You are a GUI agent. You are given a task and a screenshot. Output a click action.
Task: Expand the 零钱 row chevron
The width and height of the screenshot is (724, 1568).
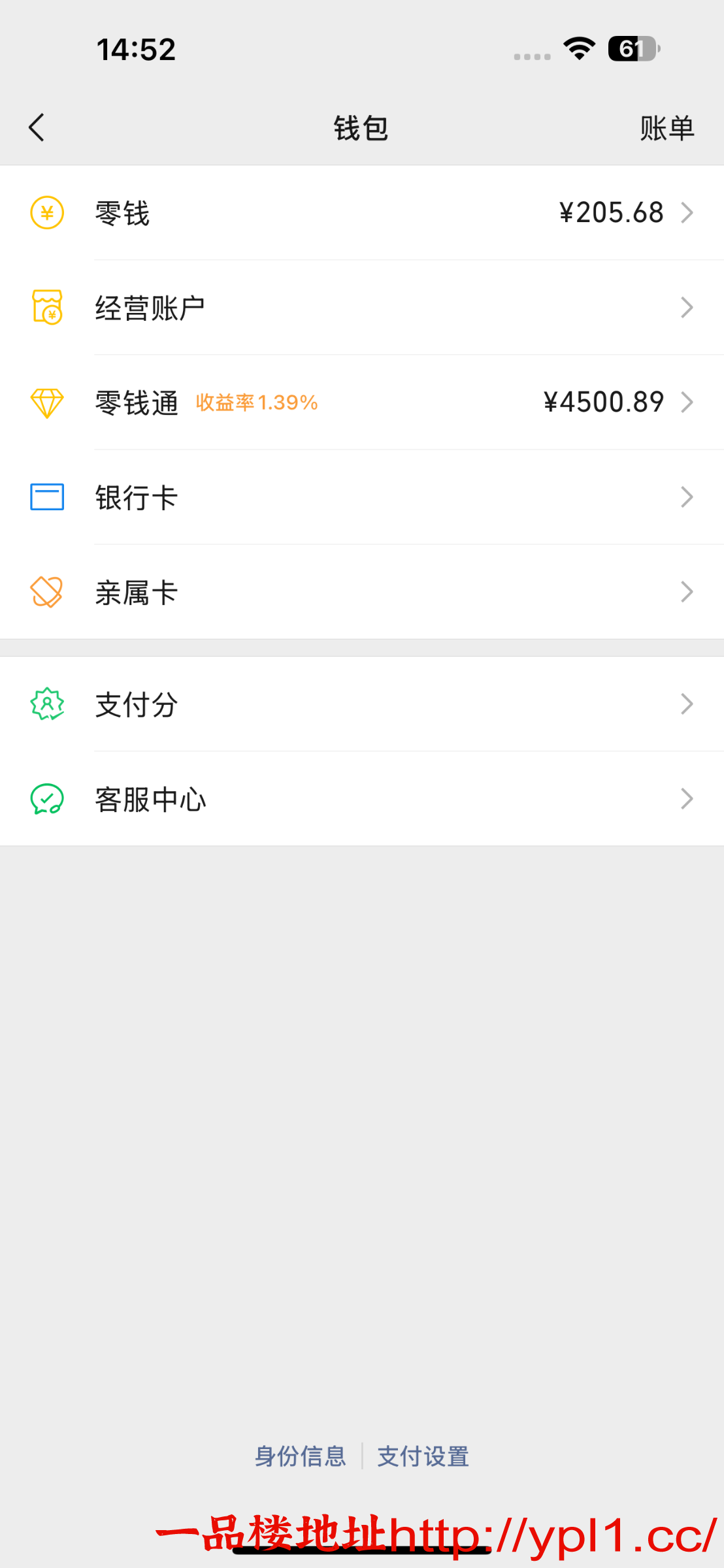(687, 212)
